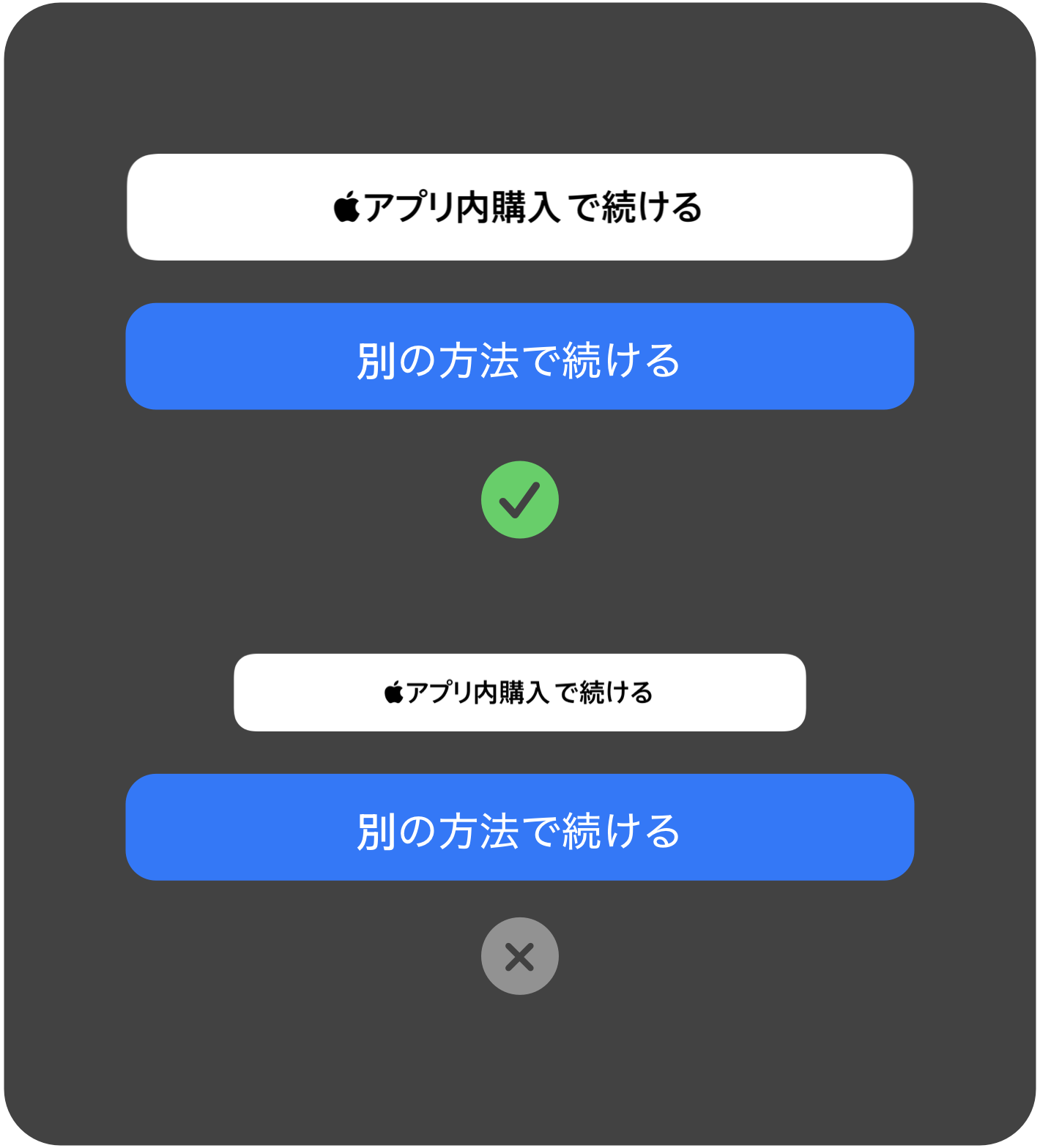The image size is (1040, 1148).
Task: Select the blue alternative method button above the checkmark
Action: click(x=520, y=357)
